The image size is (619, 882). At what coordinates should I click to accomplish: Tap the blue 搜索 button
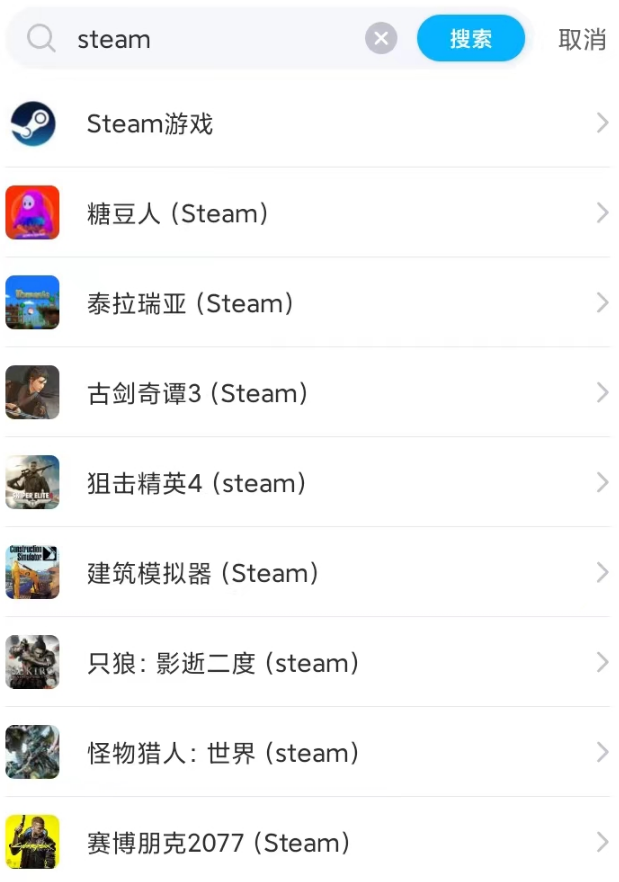point(470,39)
